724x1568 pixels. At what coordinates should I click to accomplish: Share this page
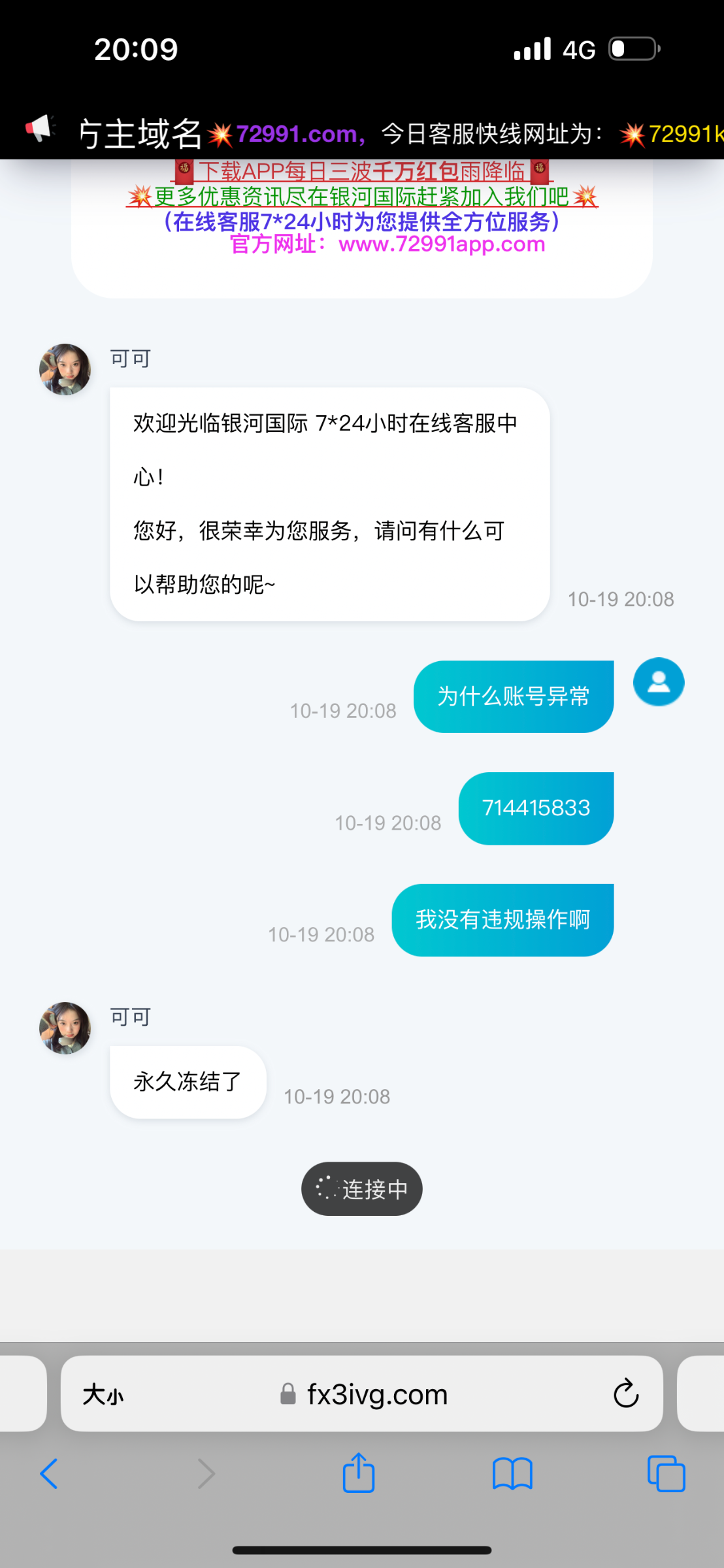359,1473
